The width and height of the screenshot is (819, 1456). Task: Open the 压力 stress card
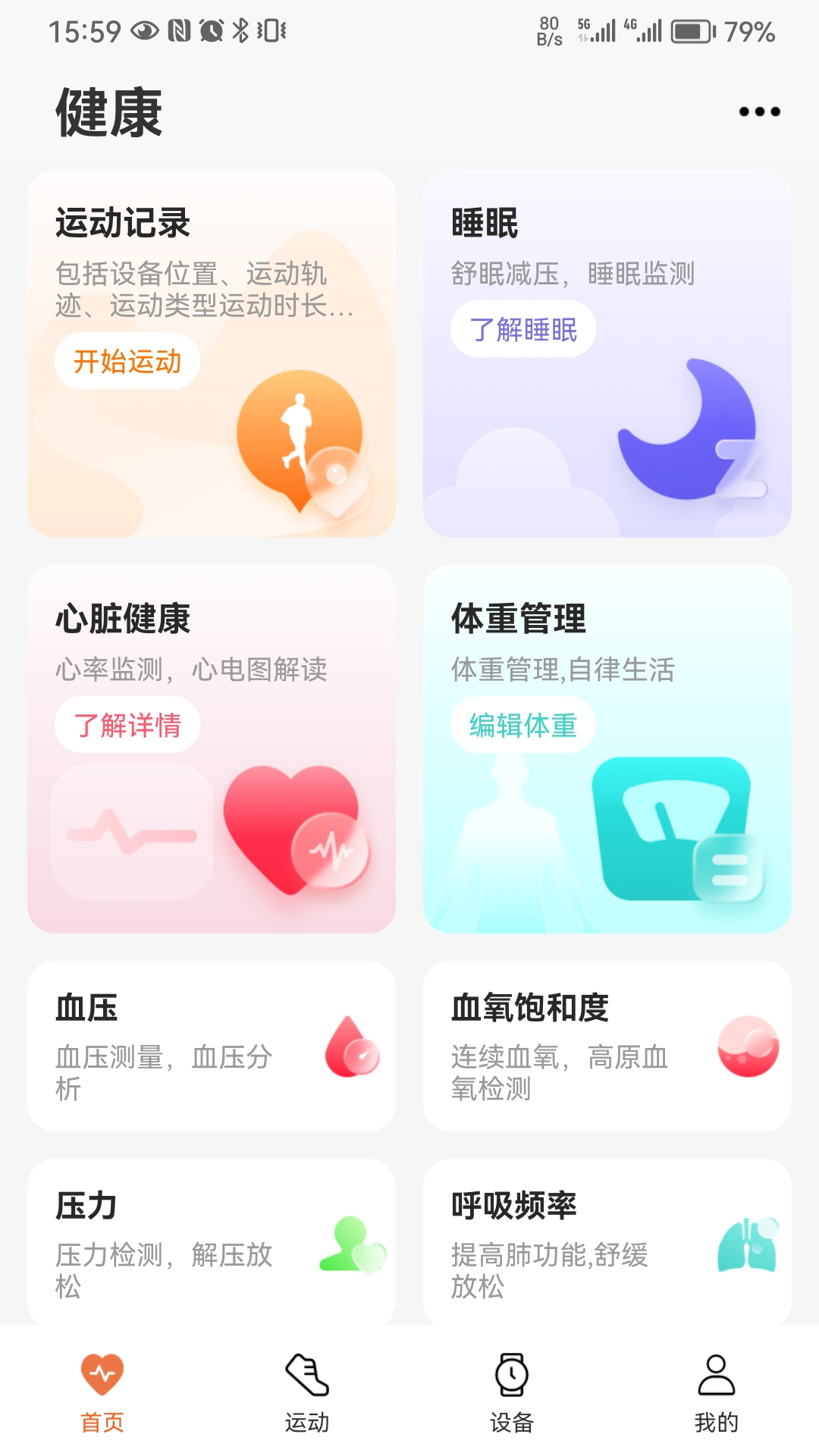[x=212, y=1242]
